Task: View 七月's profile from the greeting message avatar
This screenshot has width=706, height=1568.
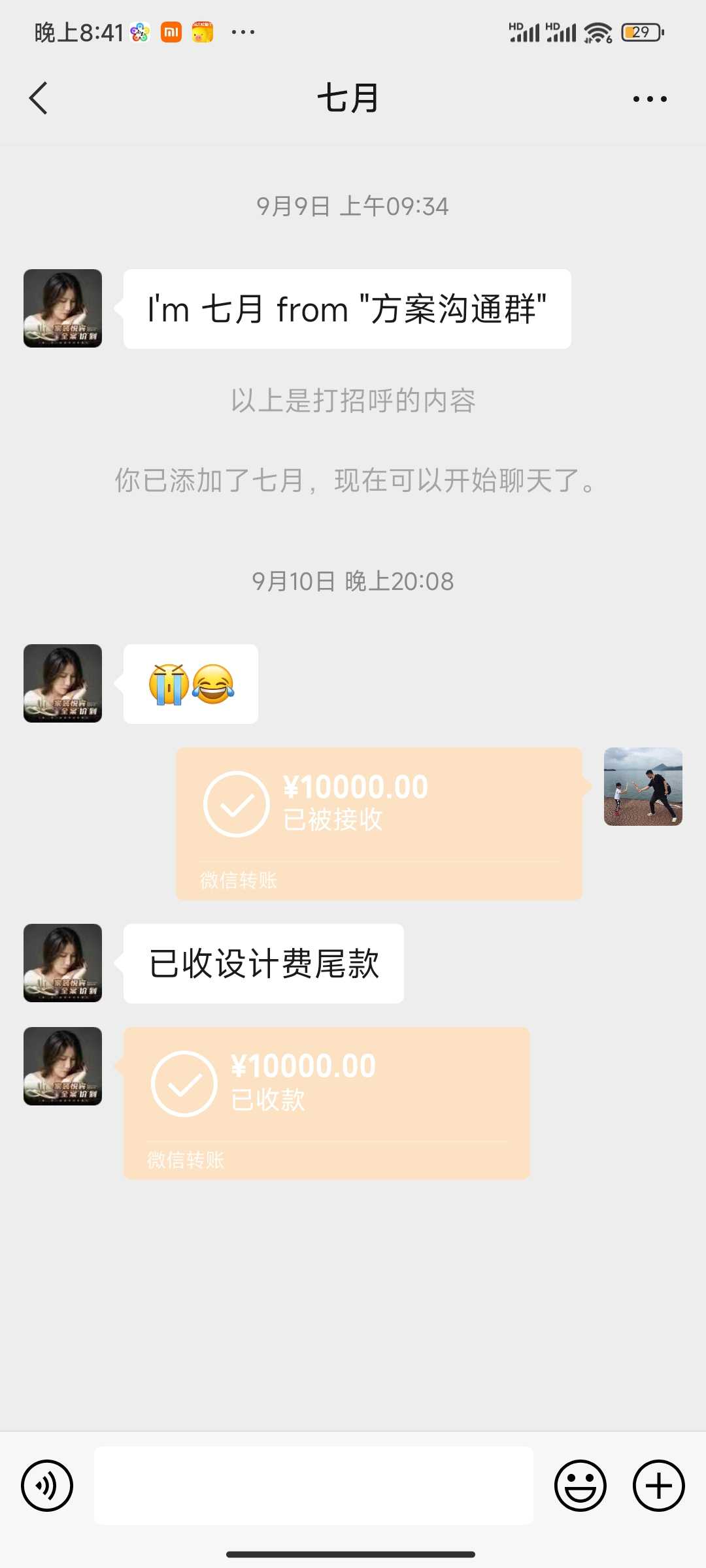Action: click(63, 308)
